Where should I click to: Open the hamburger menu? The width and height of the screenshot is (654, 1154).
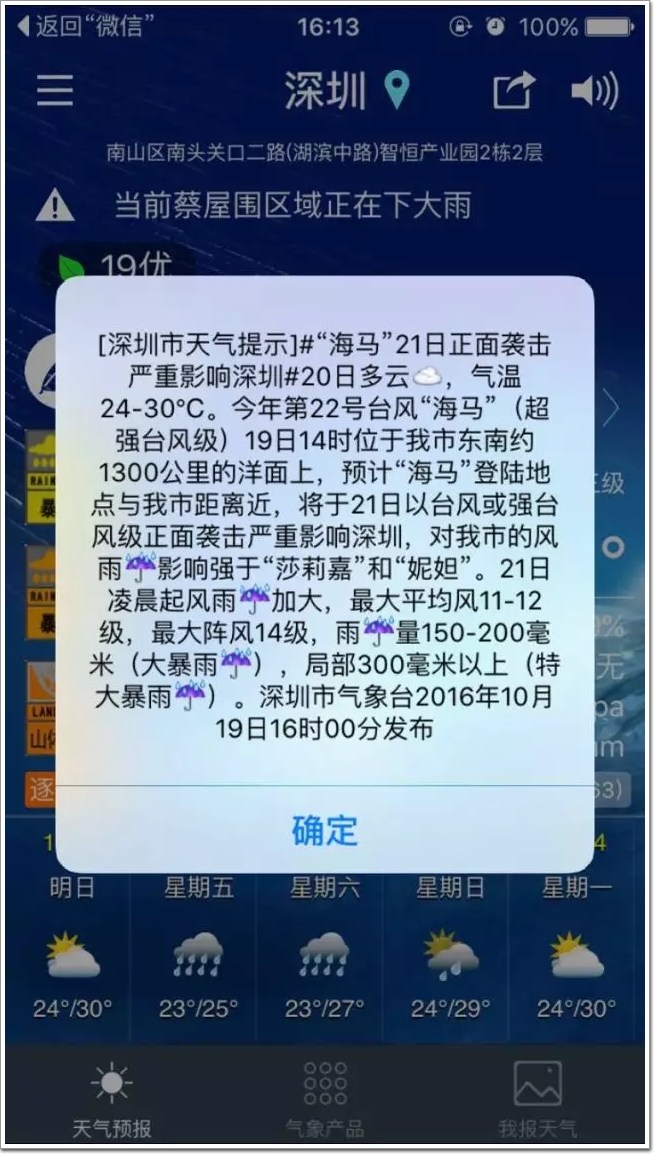[x=55, y=91]
